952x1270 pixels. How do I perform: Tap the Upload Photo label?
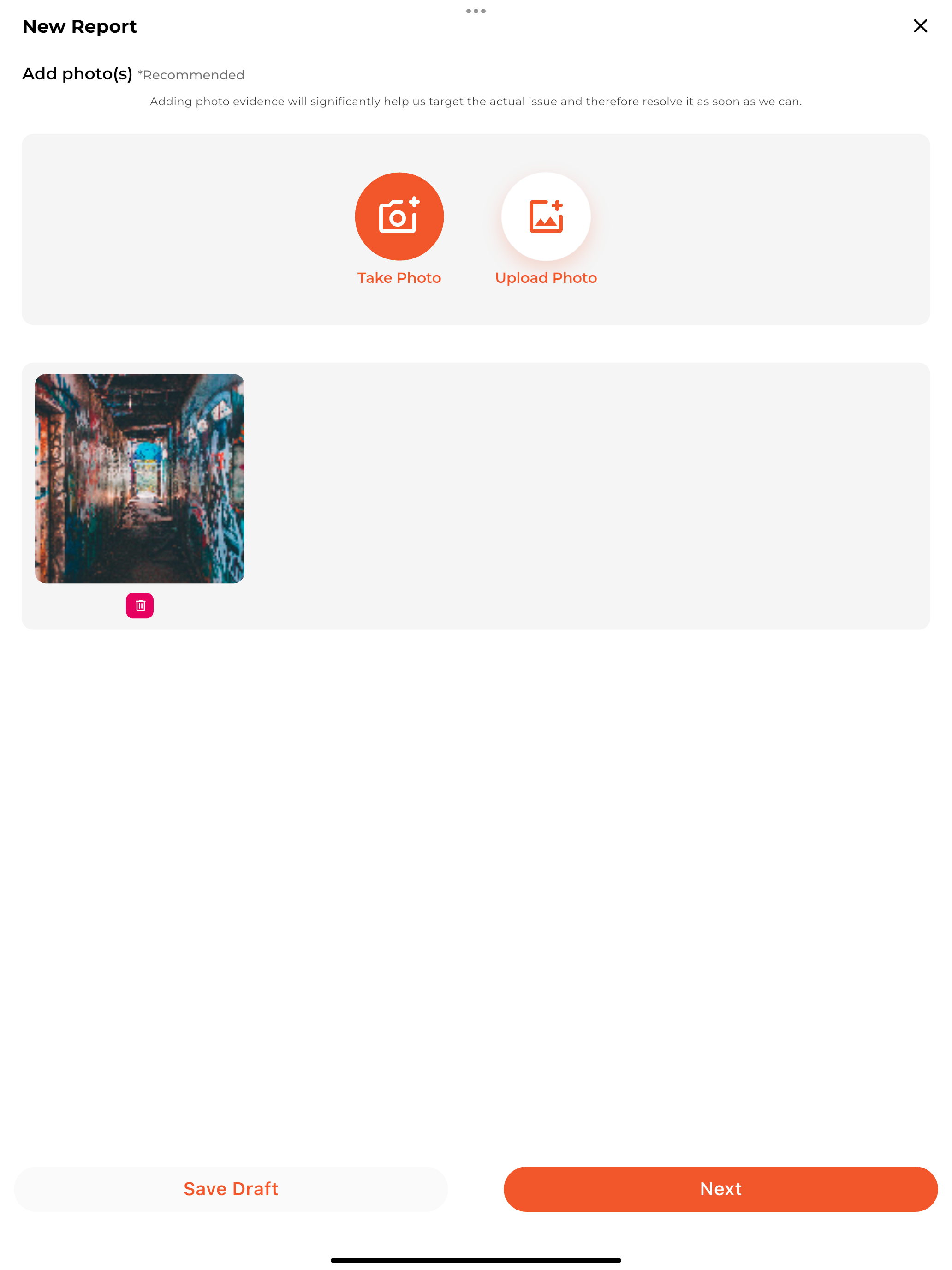pyautogui.click(x=546, y=277)
